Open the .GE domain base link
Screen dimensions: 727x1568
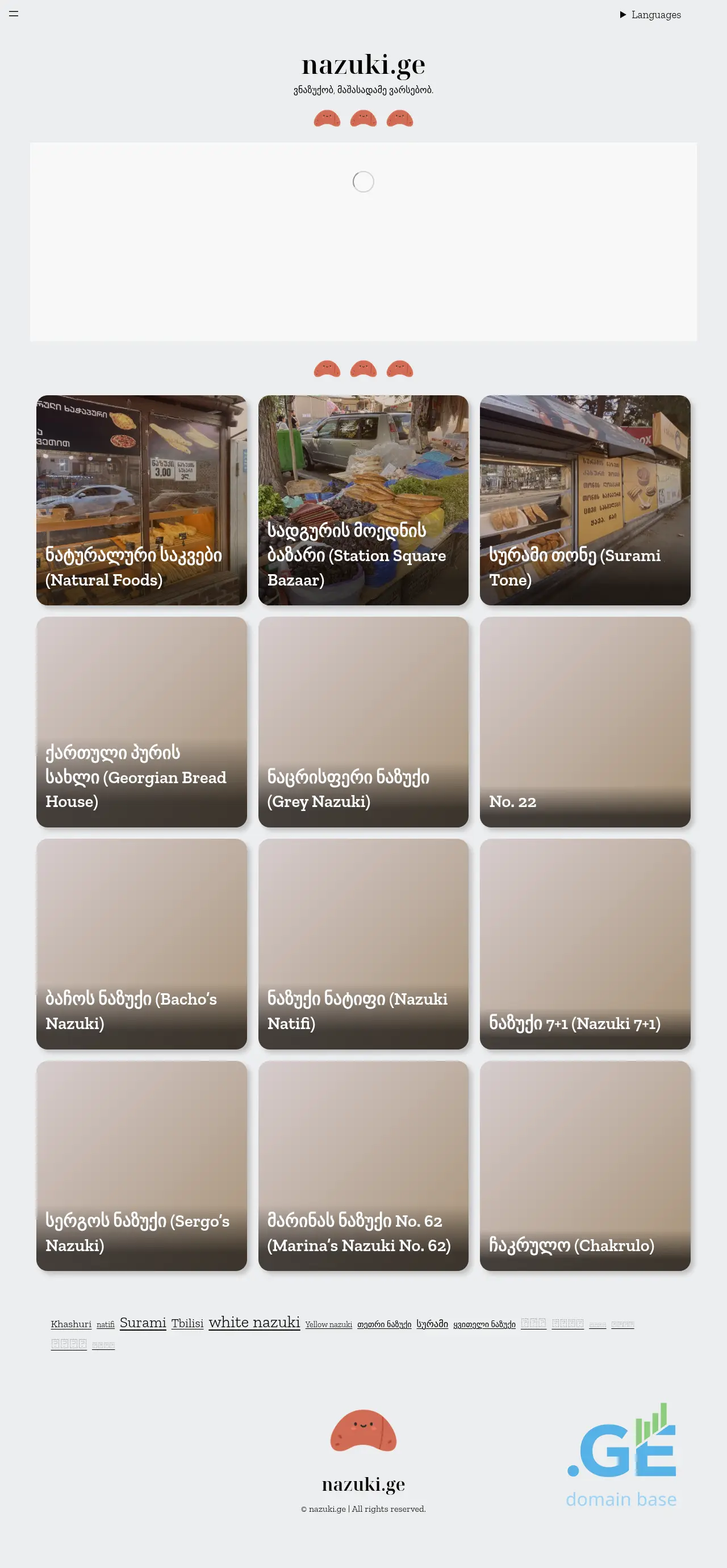click(621, 1456)
